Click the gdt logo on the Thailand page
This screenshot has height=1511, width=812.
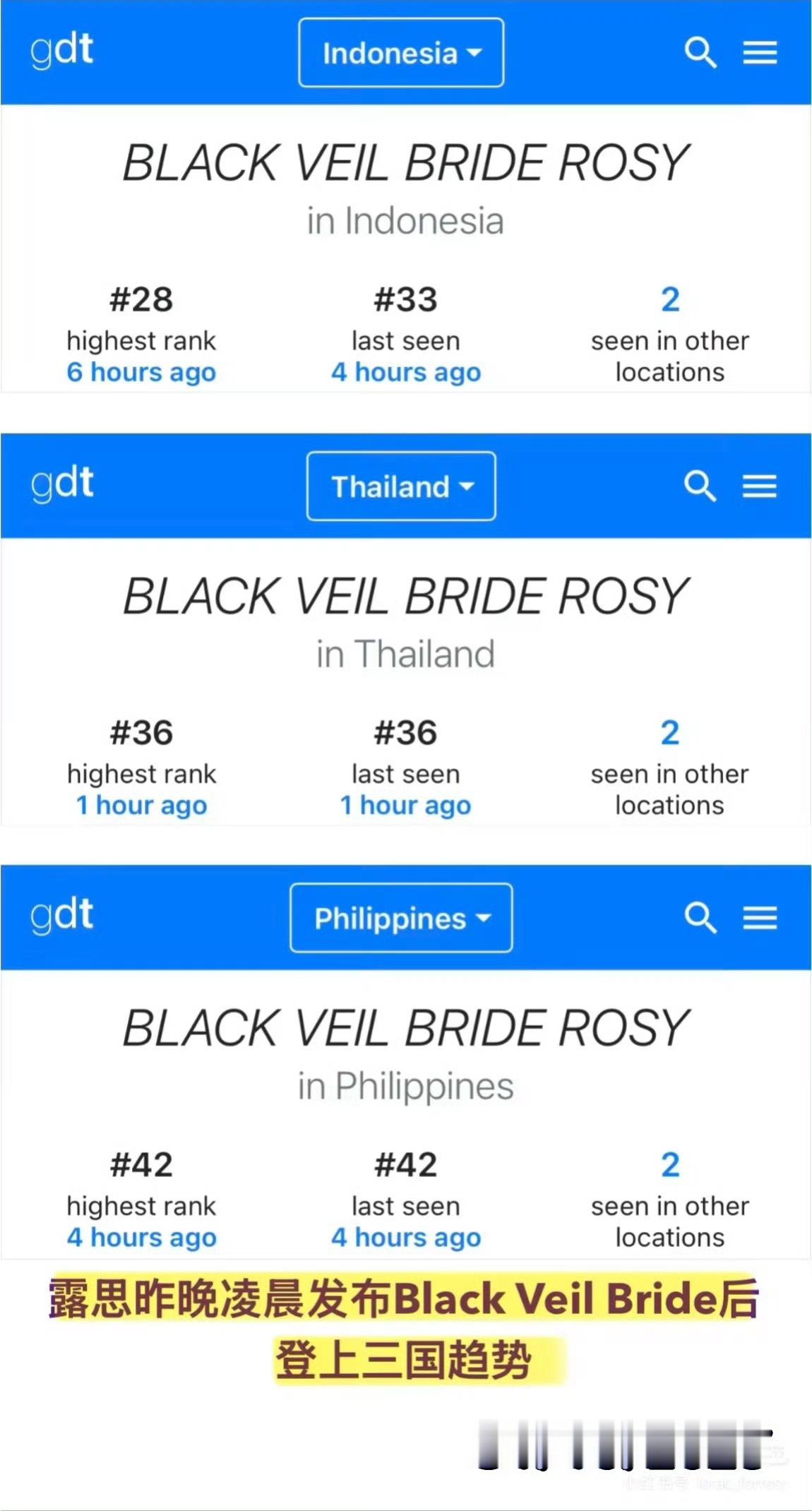click(x=62, y=484)
